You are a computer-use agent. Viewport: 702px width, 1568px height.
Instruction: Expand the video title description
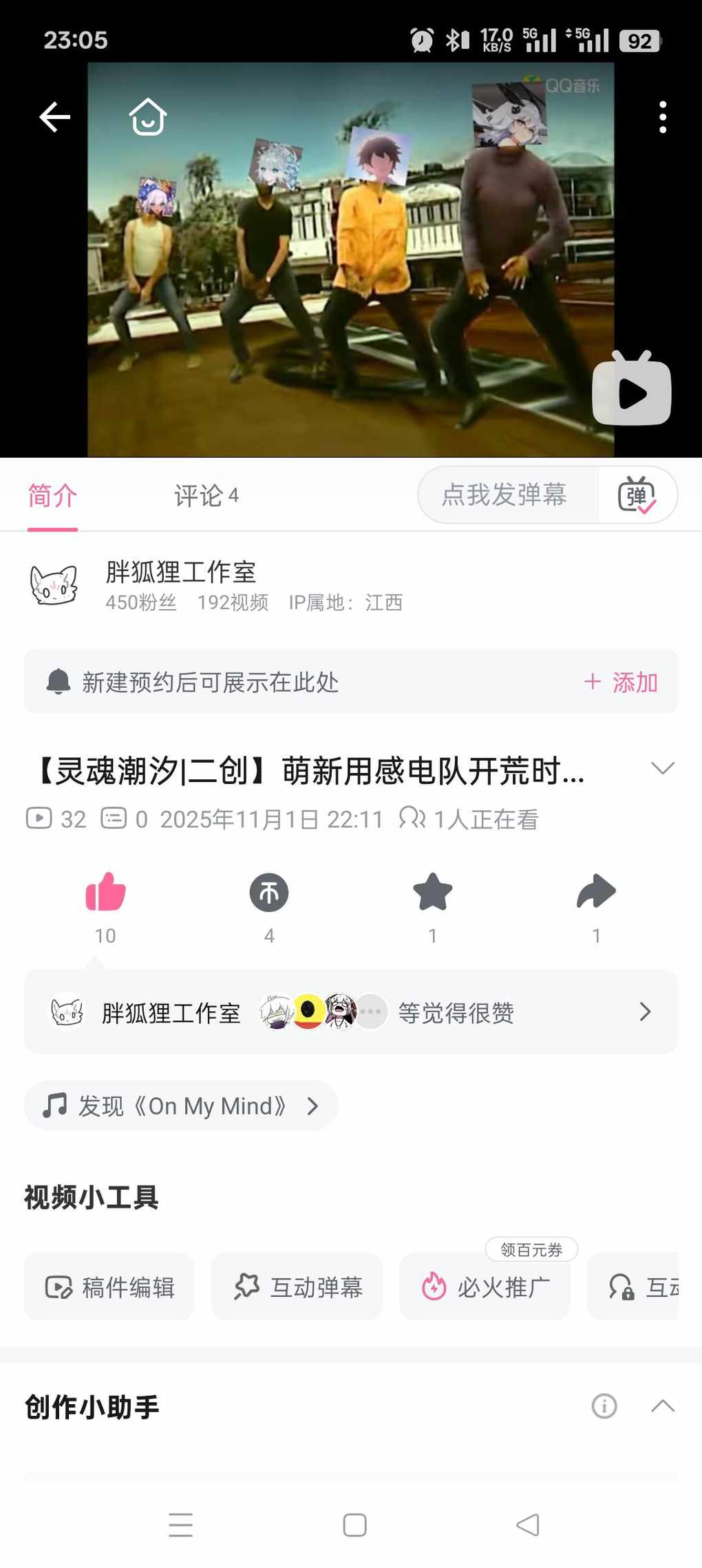point(662,768)
